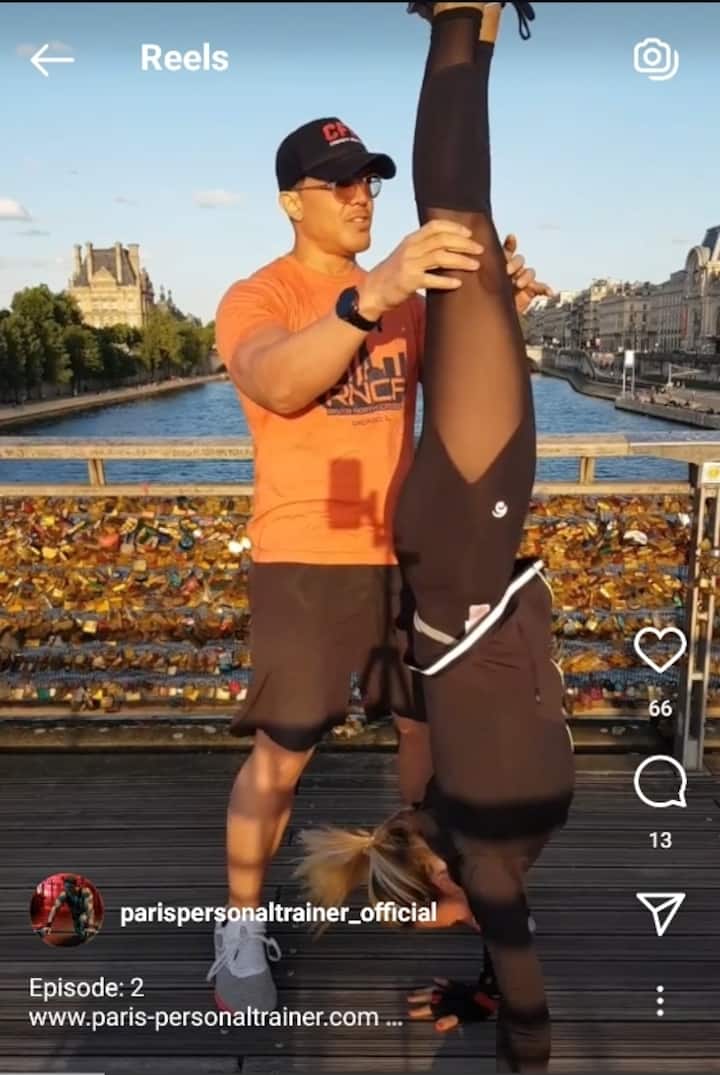Tap the parispersonaltrainer_official username
720x1075 pixels.
(278, 913)
